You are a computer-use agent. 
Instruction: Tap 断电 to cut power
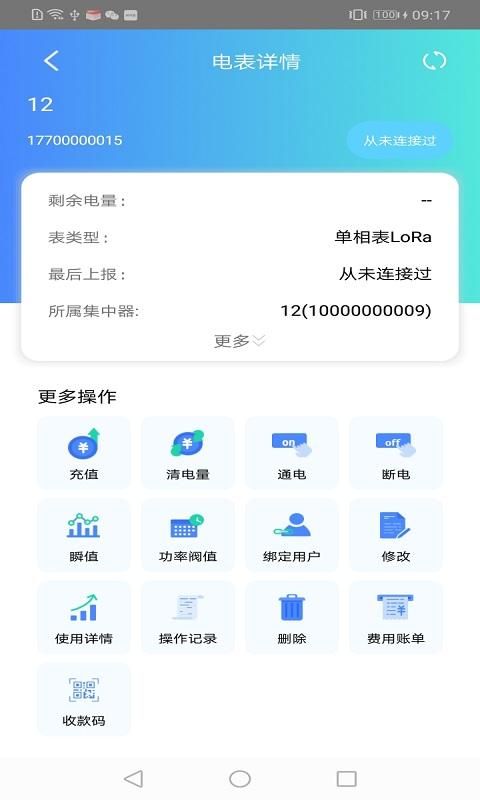396,453
